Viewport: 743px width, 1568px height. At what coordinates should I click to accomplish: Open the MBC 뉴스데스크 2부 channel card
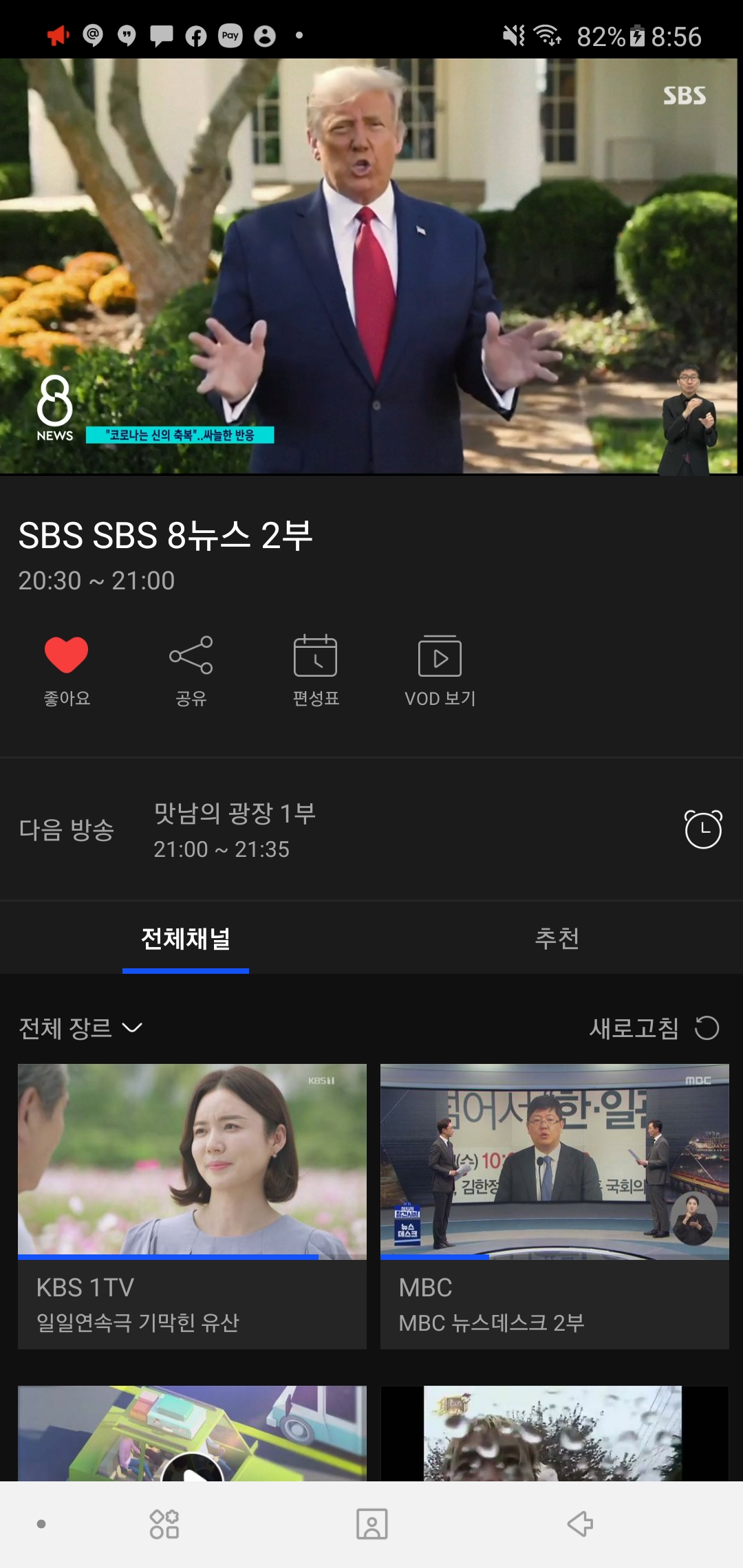[554, 1205]
